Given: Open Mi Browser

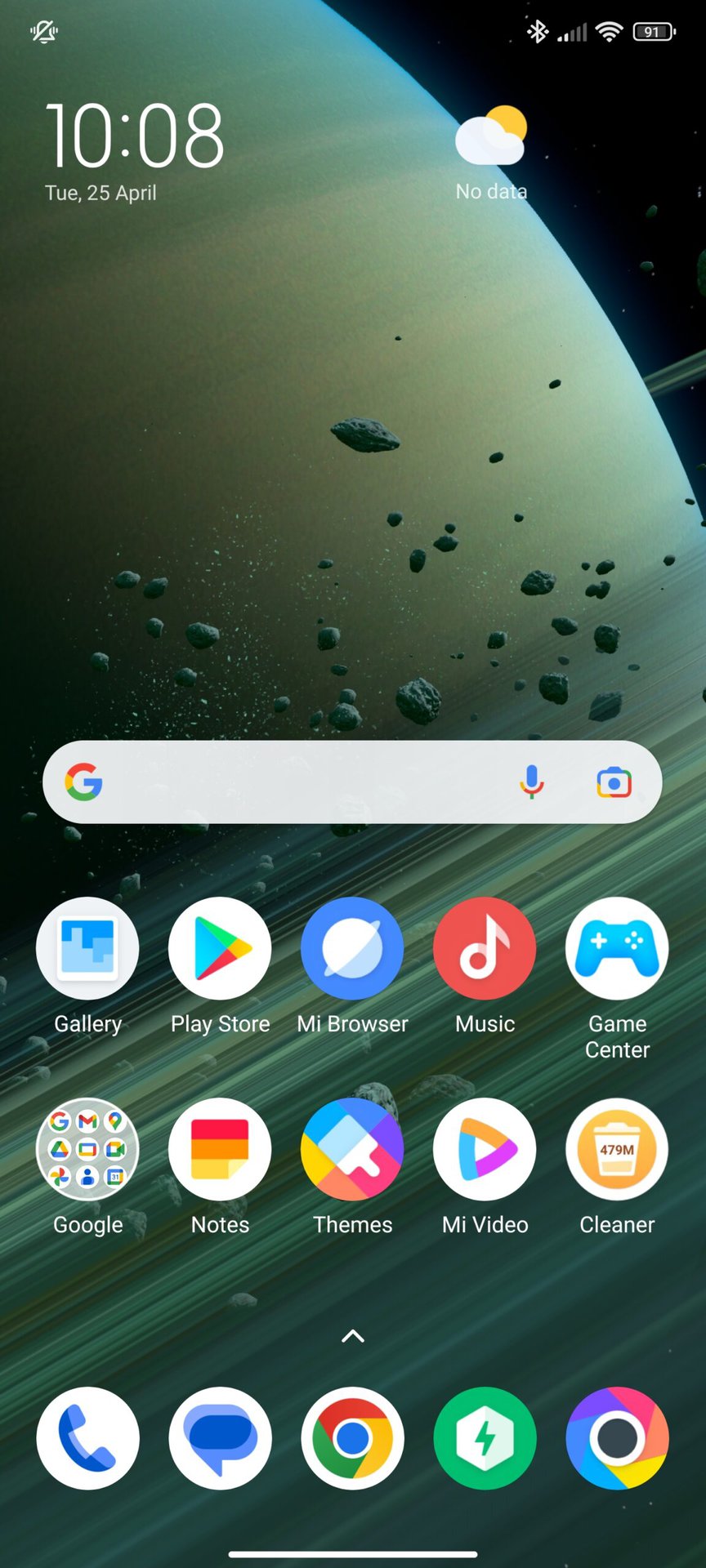Looking at the screenshot, I should (352, 948).
